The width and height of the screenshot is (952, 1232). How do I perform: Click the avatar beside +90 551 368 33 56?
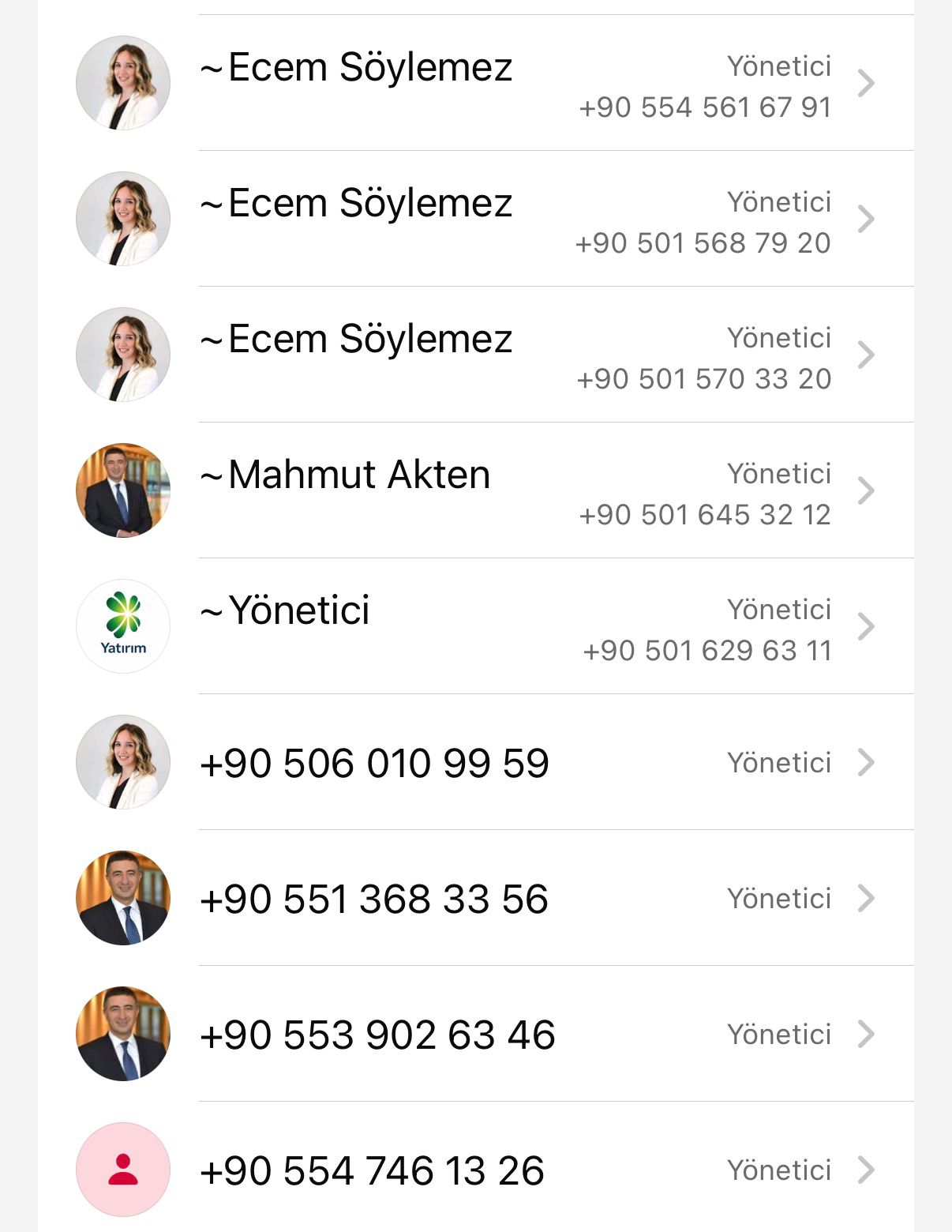[x=123, y=897]
